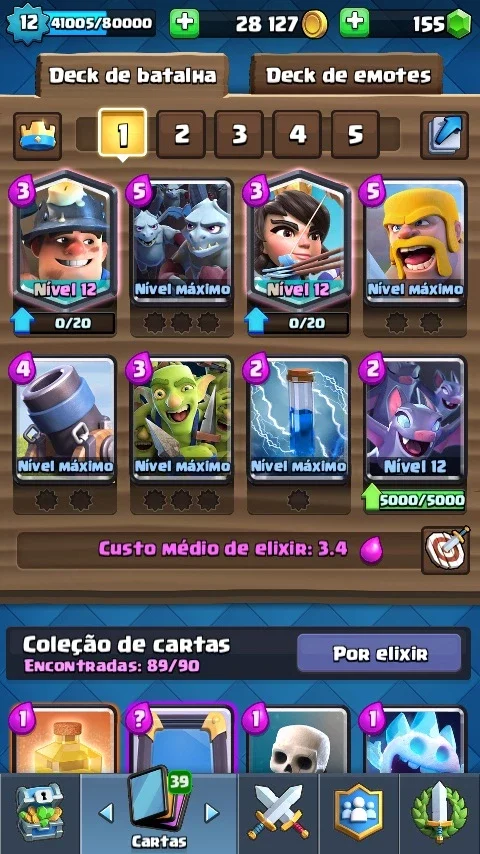Tap the plus button to add gems
Image resolution: width=480 pixels, height=854 pixels.
coord(354,23)
